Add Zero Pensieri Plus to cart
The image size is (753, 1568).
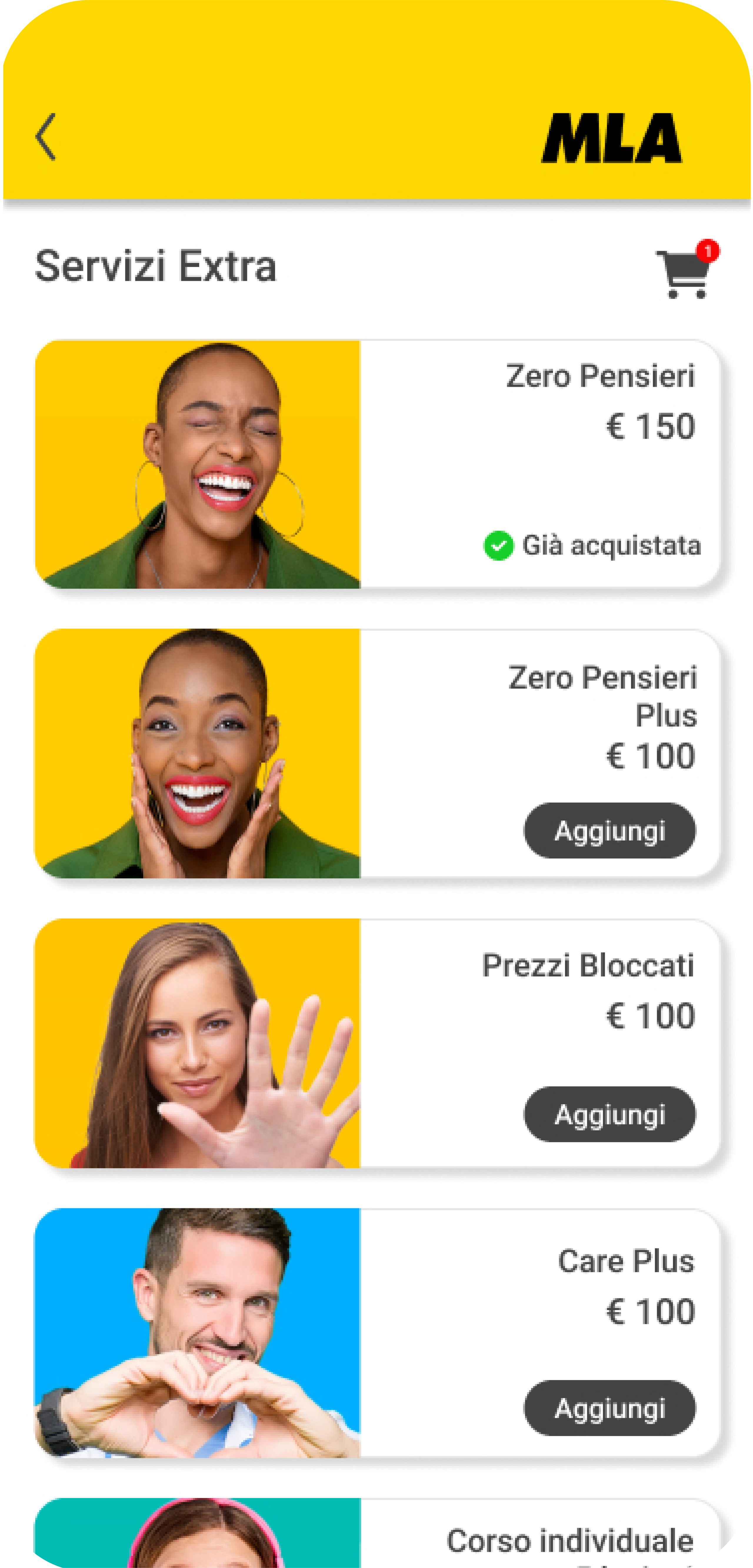tap(609, 830)
